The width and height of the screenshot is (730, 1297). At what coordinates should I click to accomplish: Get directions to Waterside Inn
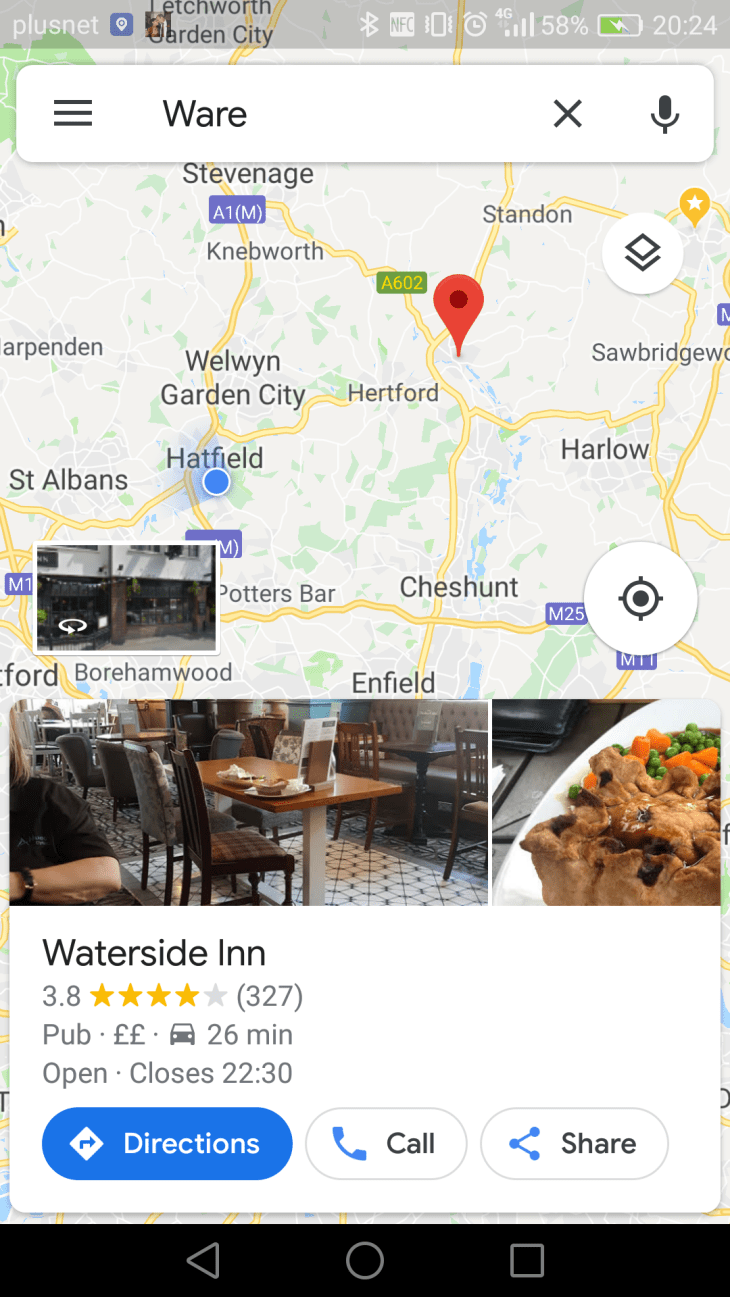click(x=167, y=1143)
